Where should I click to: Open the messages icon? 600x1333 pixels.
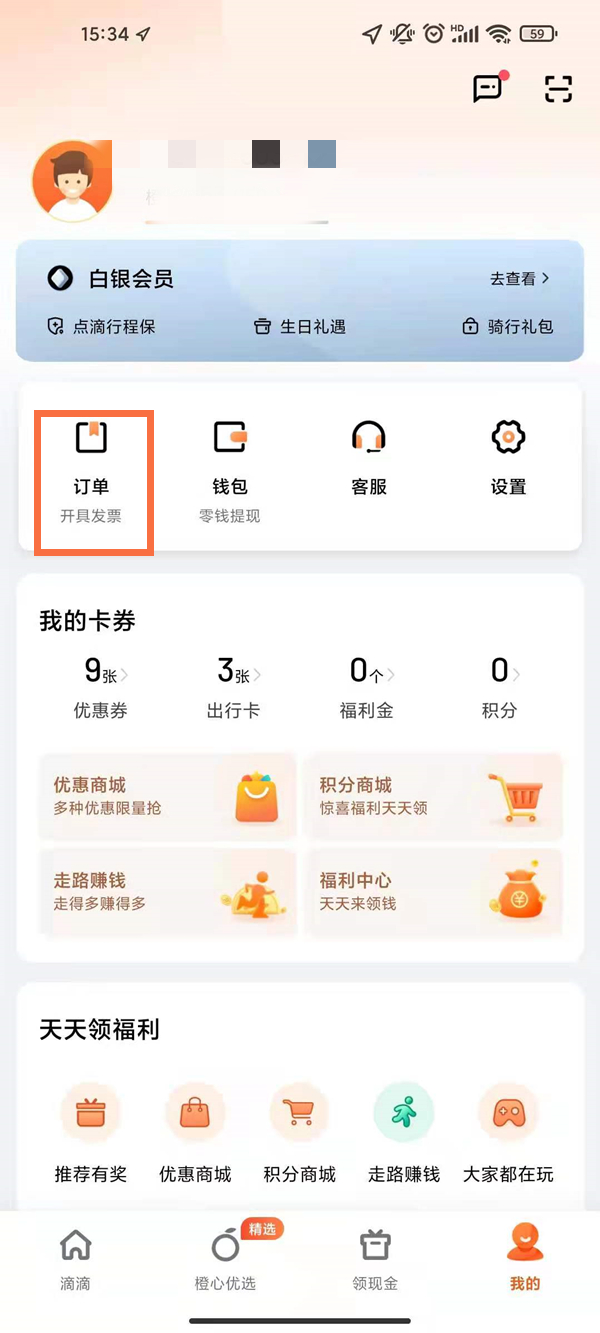point(487,89)
